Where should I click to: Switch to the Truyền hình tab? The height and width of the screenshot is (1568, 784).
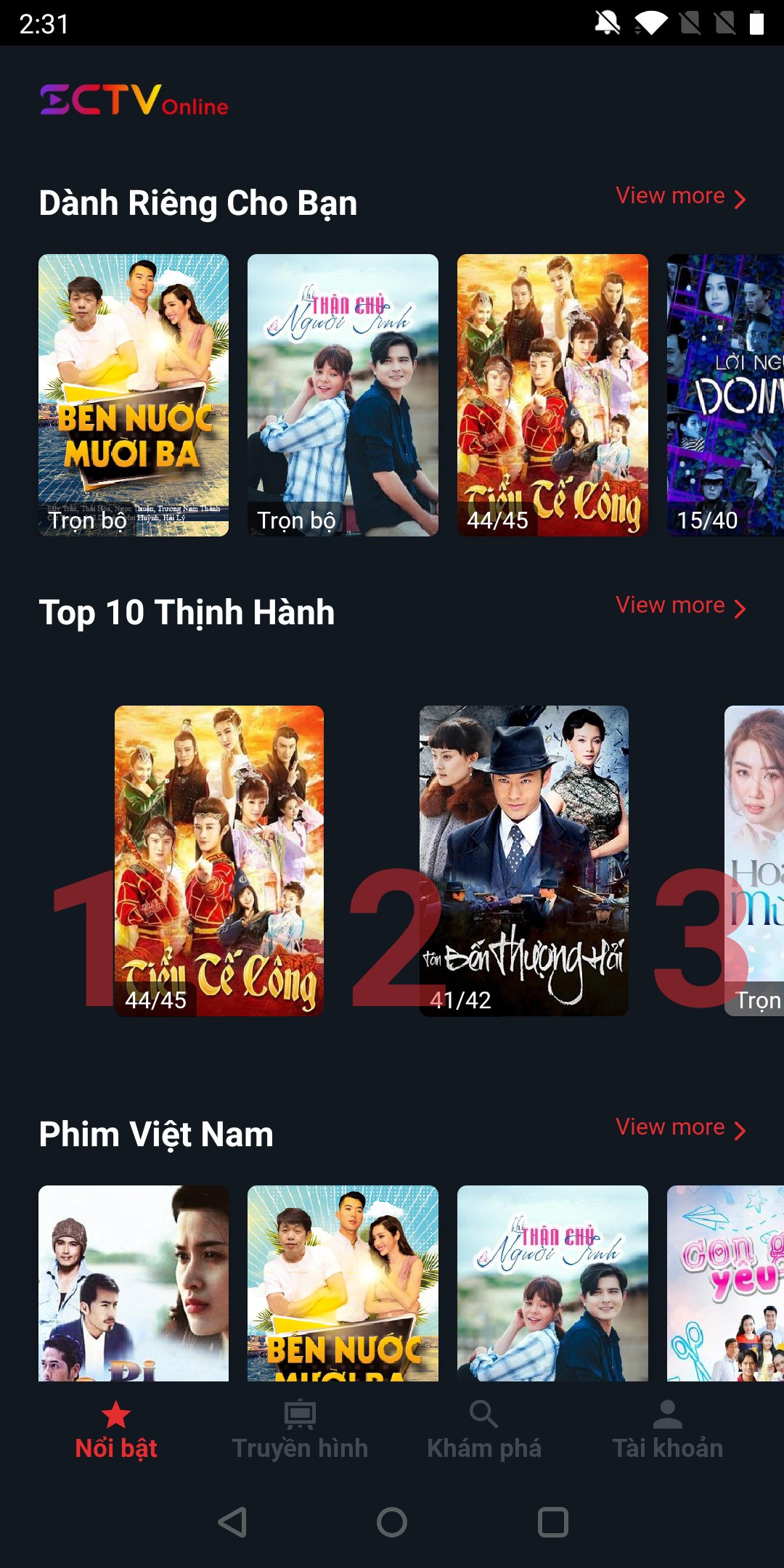click(x=300, y=1430)
